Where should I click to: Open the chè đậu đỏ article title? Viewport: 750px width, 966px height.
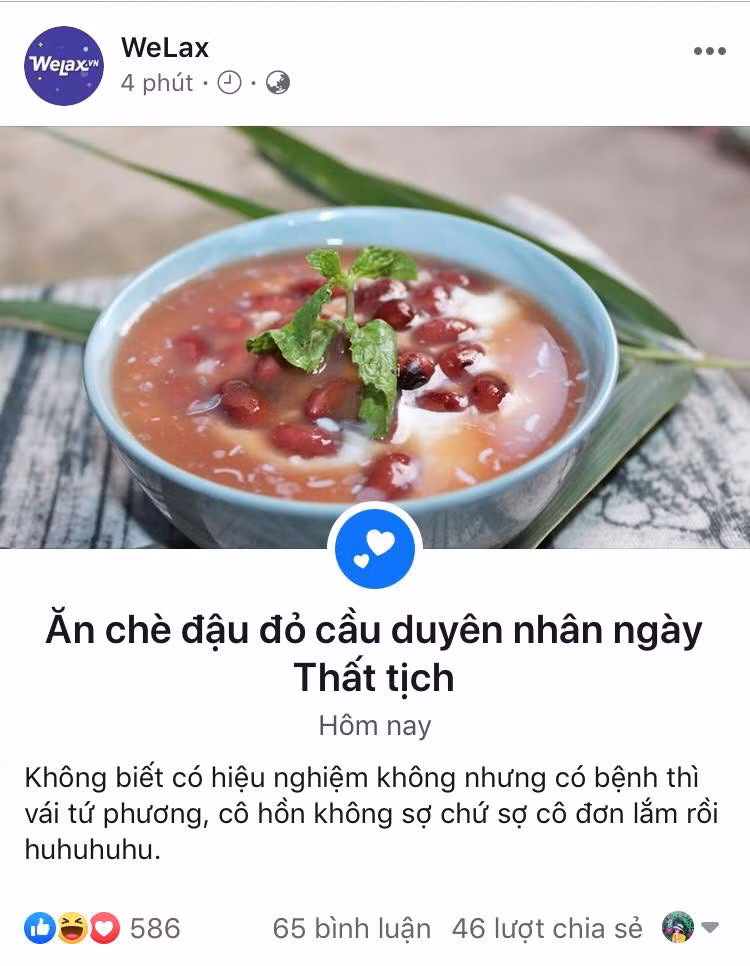coord(375,650)
